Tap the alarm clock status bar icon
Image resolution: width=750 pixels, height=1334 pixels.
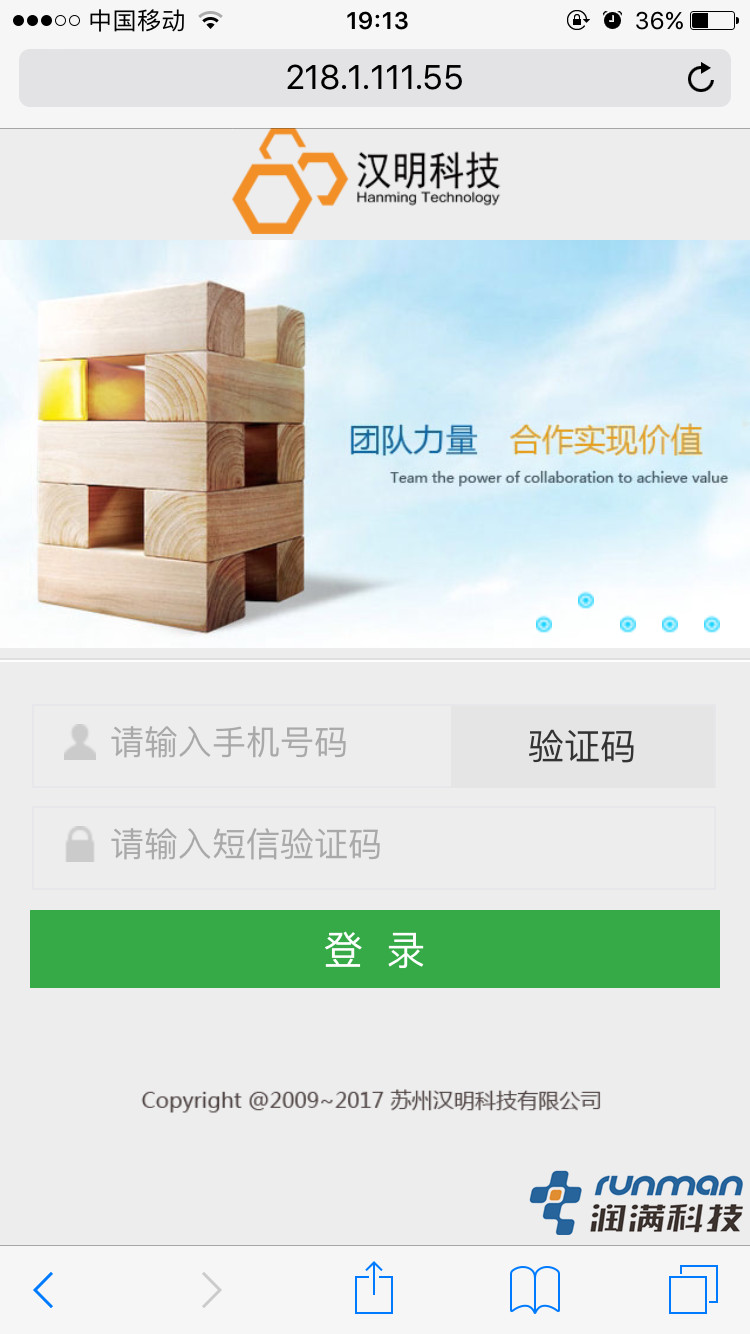(611, 18)
